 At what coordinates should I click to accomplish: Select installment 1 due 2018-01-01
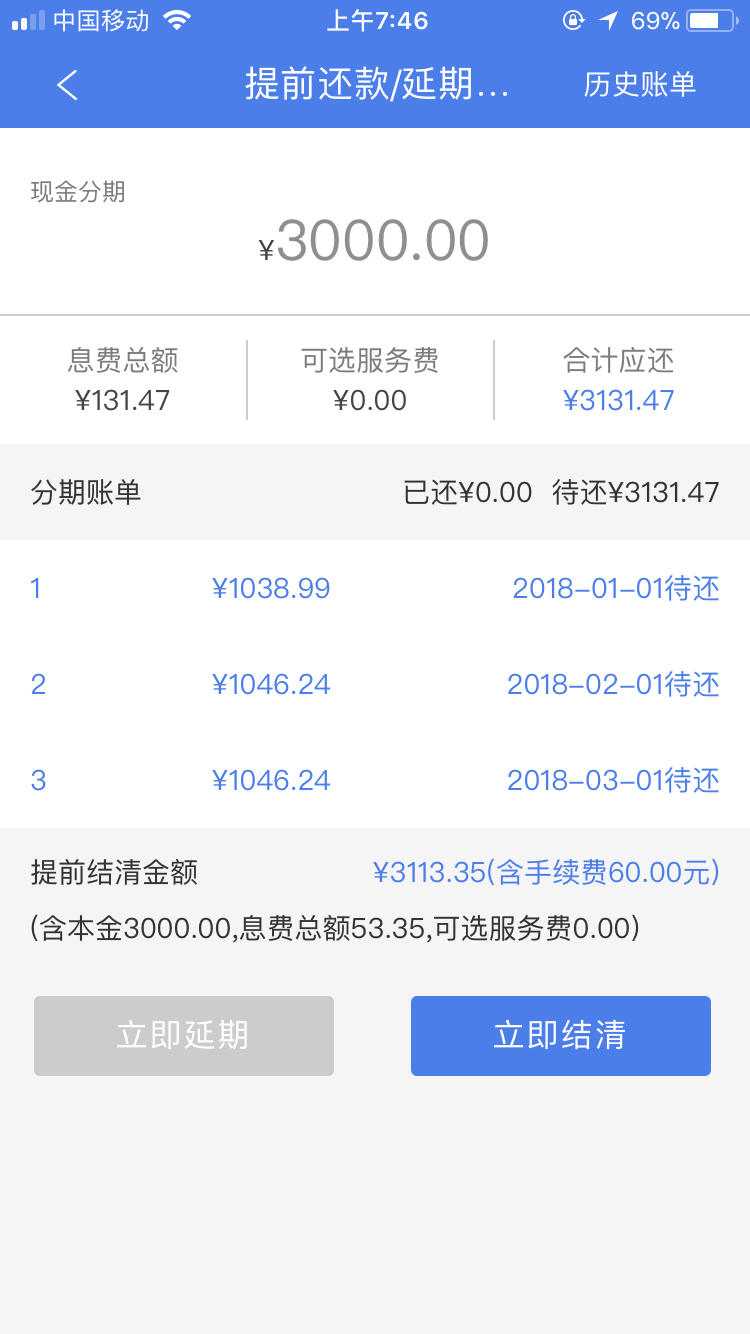point(375,588)
